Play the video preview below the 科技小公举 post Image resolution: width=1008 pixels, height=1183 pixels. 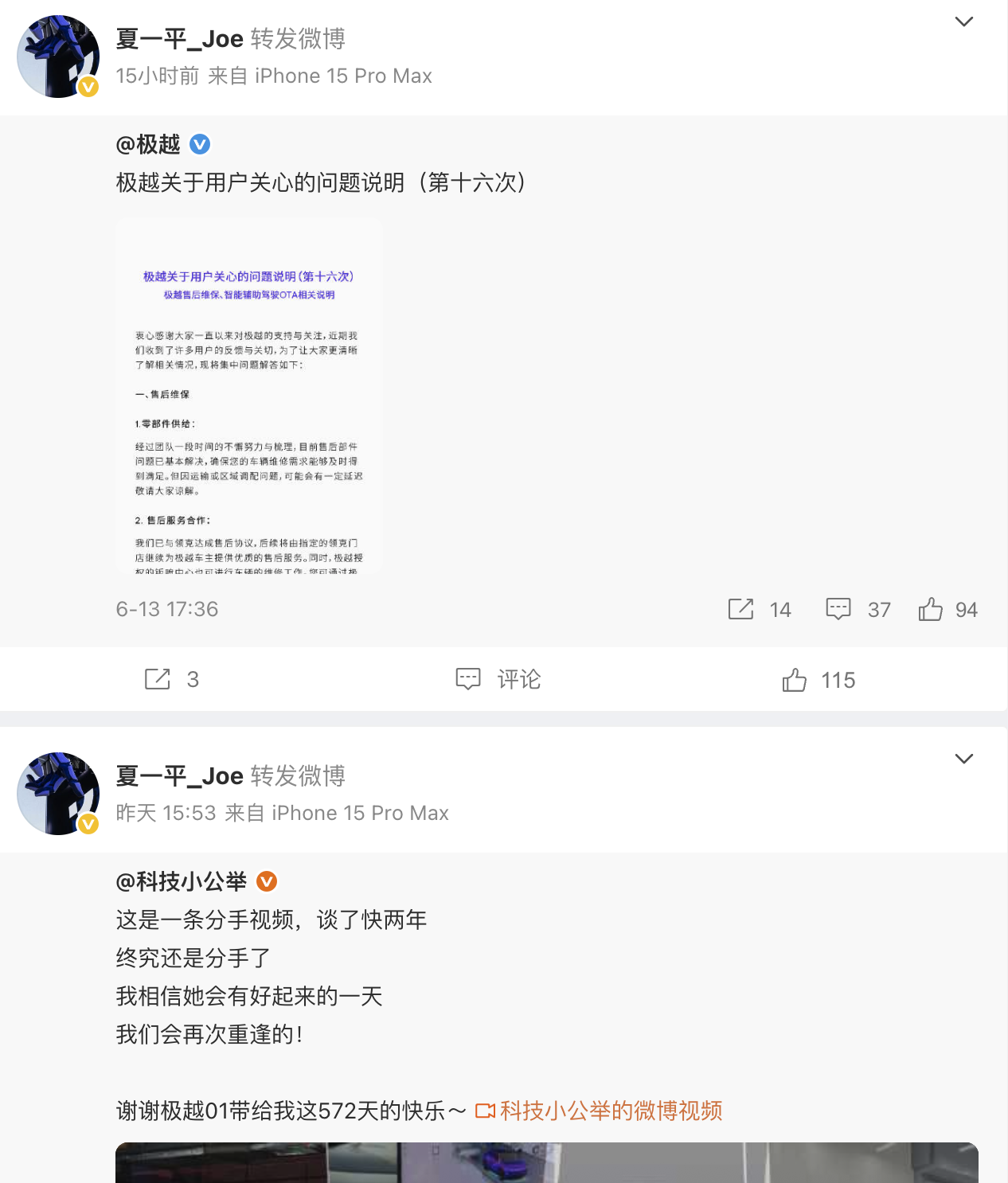point(546,1162)
